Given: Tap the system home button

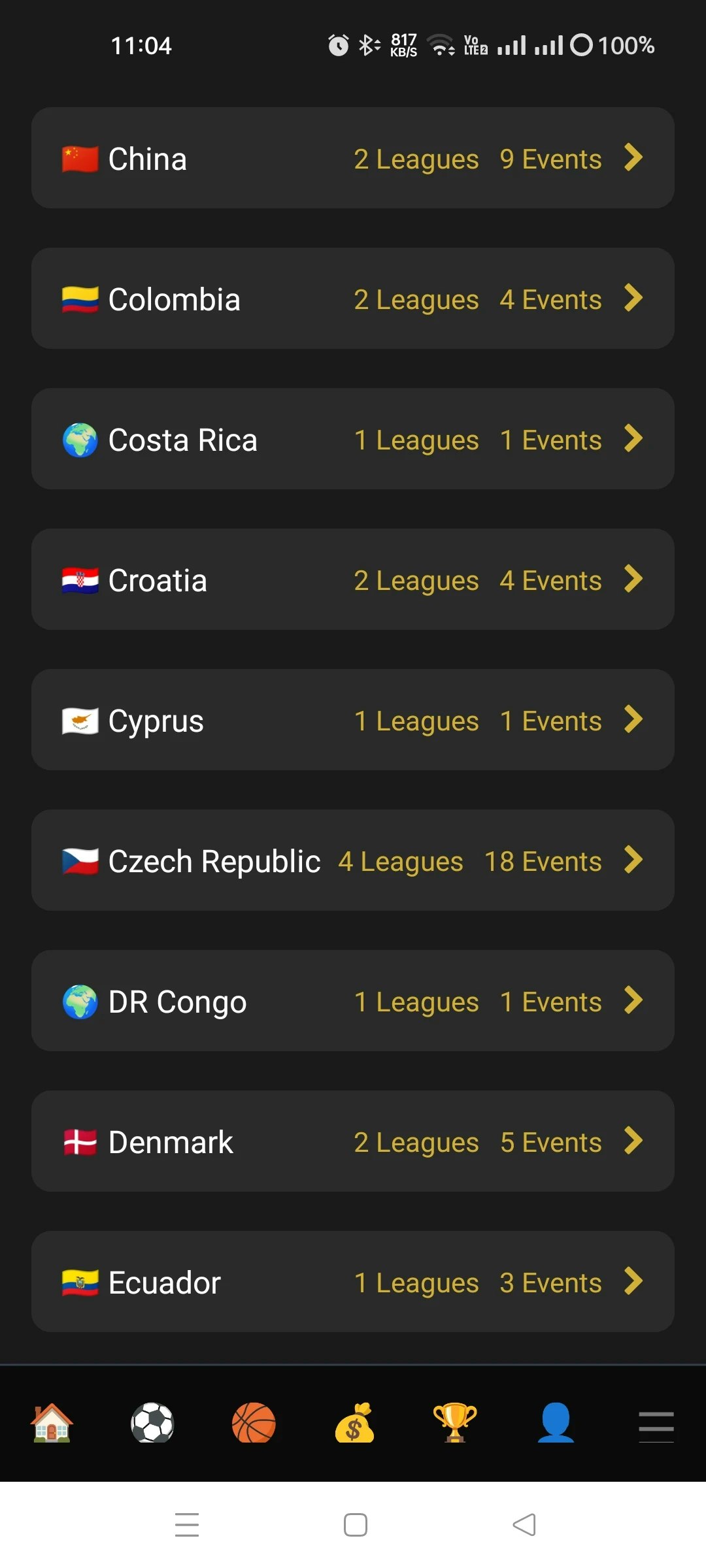Looking at the screenshot, I should pyautogui.click(x=355, y=1525).
